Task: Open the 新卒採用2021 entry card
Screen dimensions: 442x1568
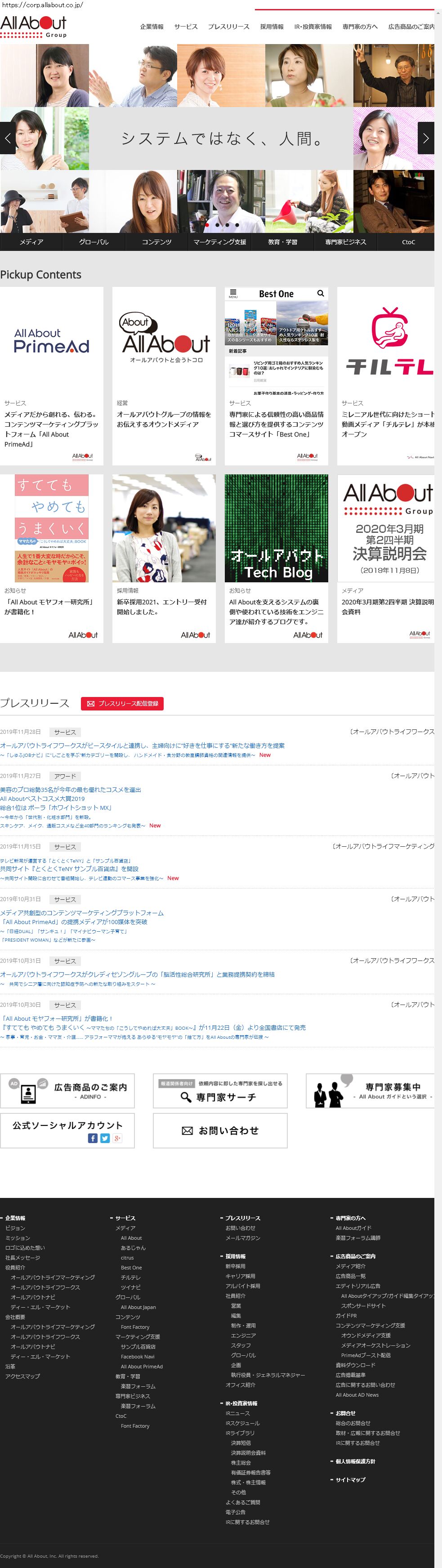Action: click(x=164, y=558)
